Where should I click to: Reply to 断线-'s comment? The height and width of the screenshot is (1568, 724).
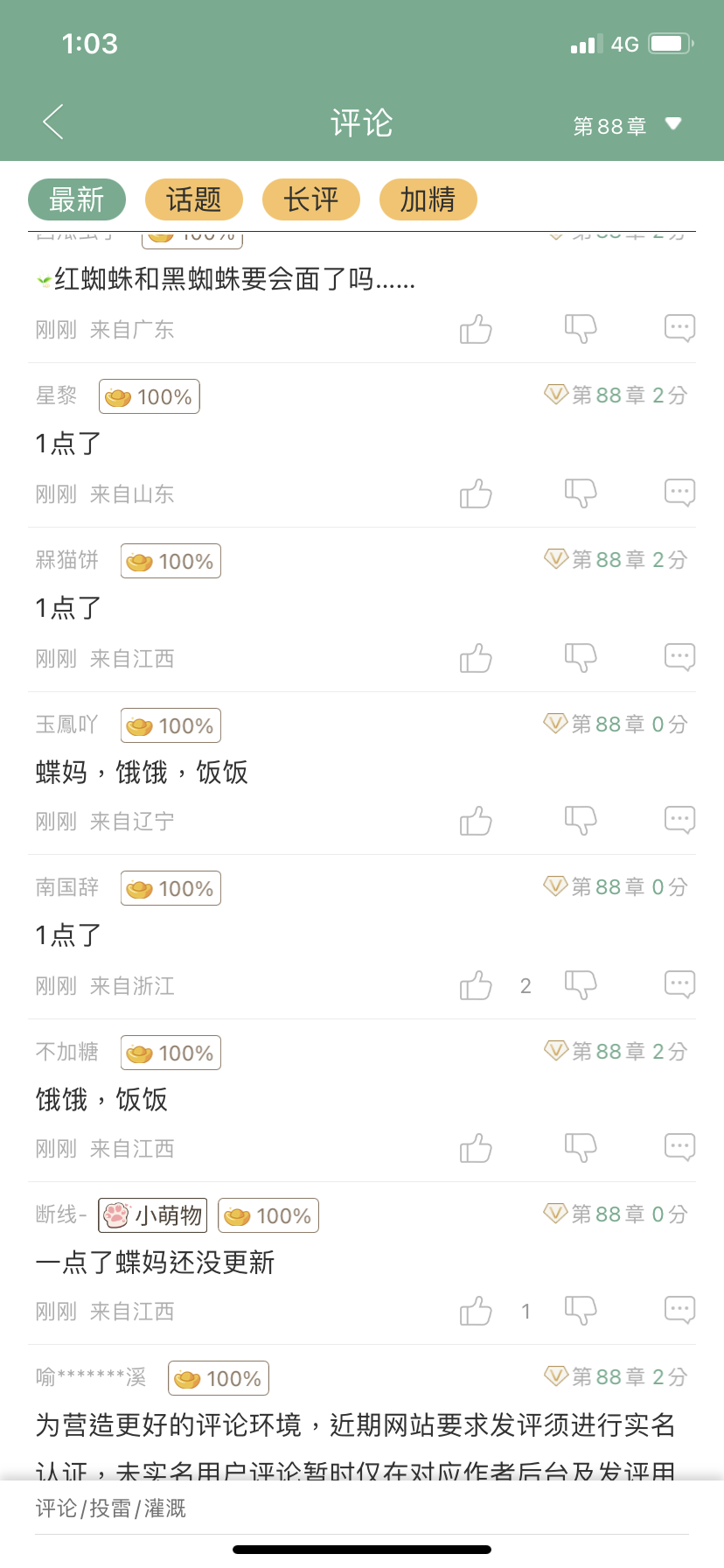[679, 1309]
